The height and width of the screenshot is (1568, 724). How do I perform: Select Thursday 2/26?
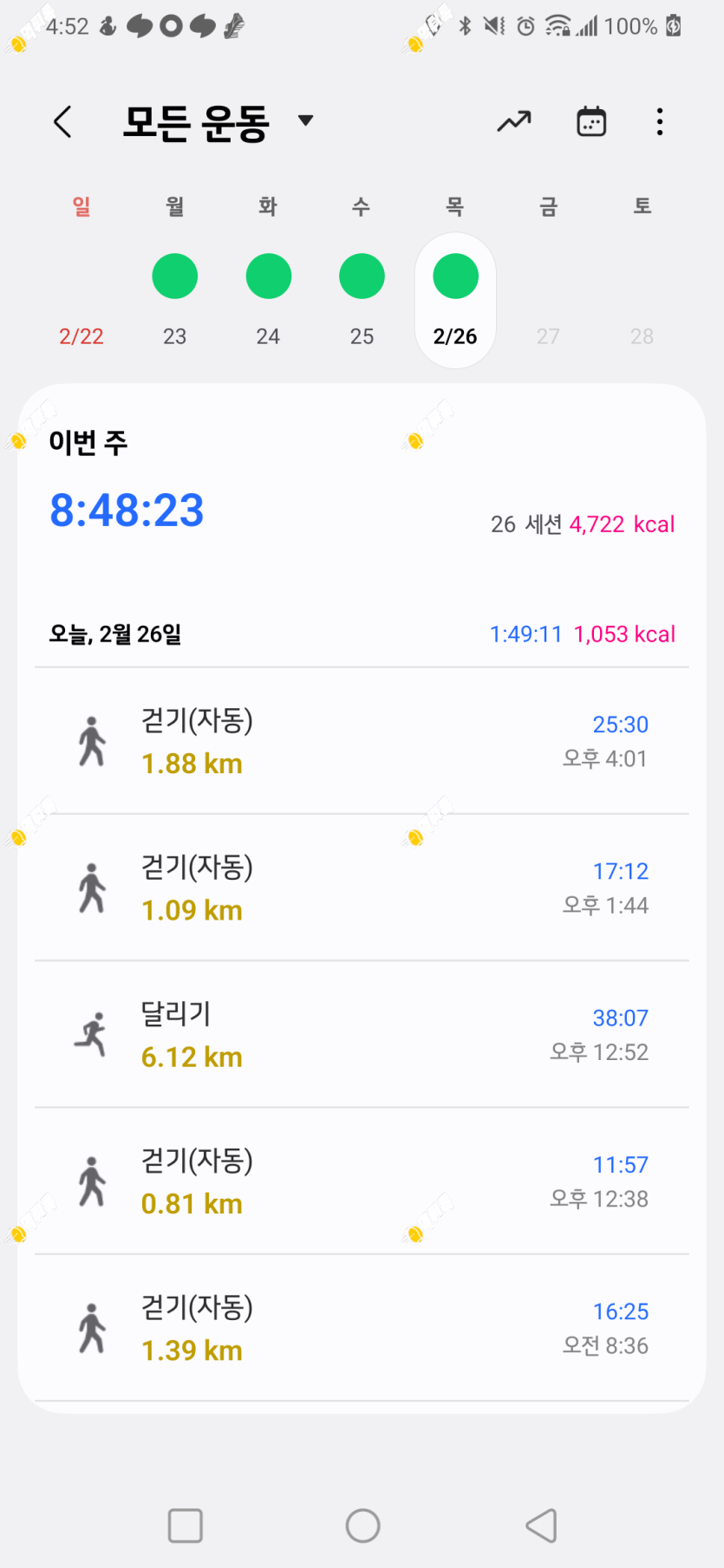click(x=455, y=300)
